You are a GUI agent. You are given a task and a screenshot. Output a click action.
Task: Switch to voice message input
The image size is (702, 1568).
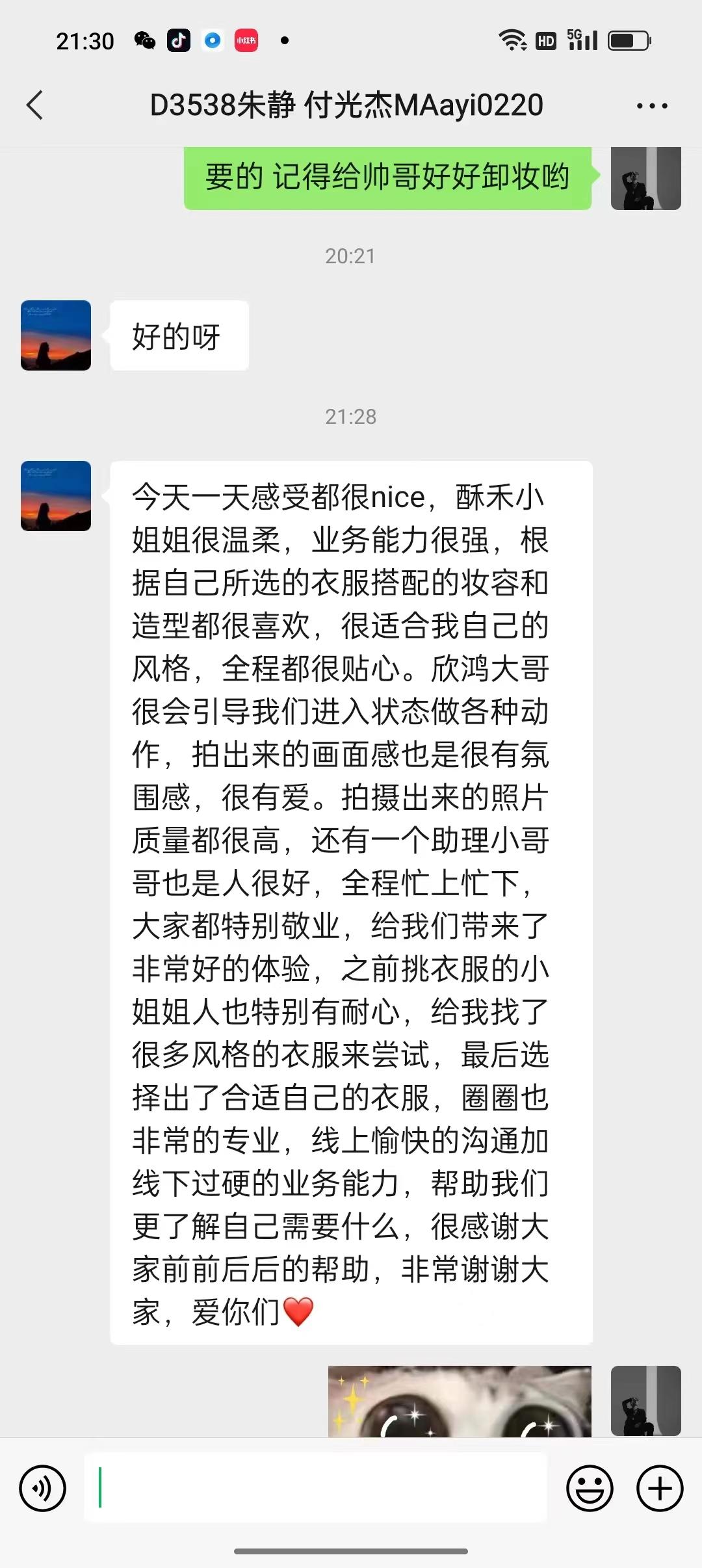click(x=43, y=1488)
